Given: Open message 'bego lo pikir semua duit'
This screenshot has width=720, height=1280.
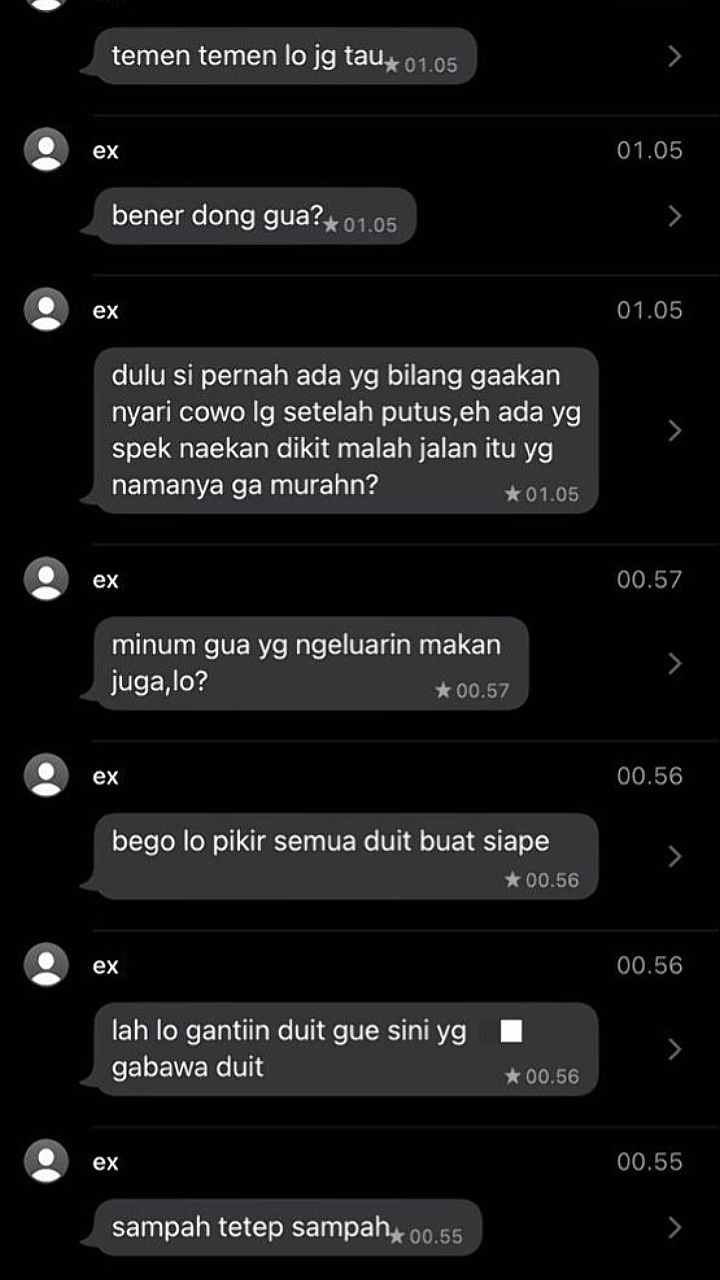Looking at the screenshot, I should 346,856.
